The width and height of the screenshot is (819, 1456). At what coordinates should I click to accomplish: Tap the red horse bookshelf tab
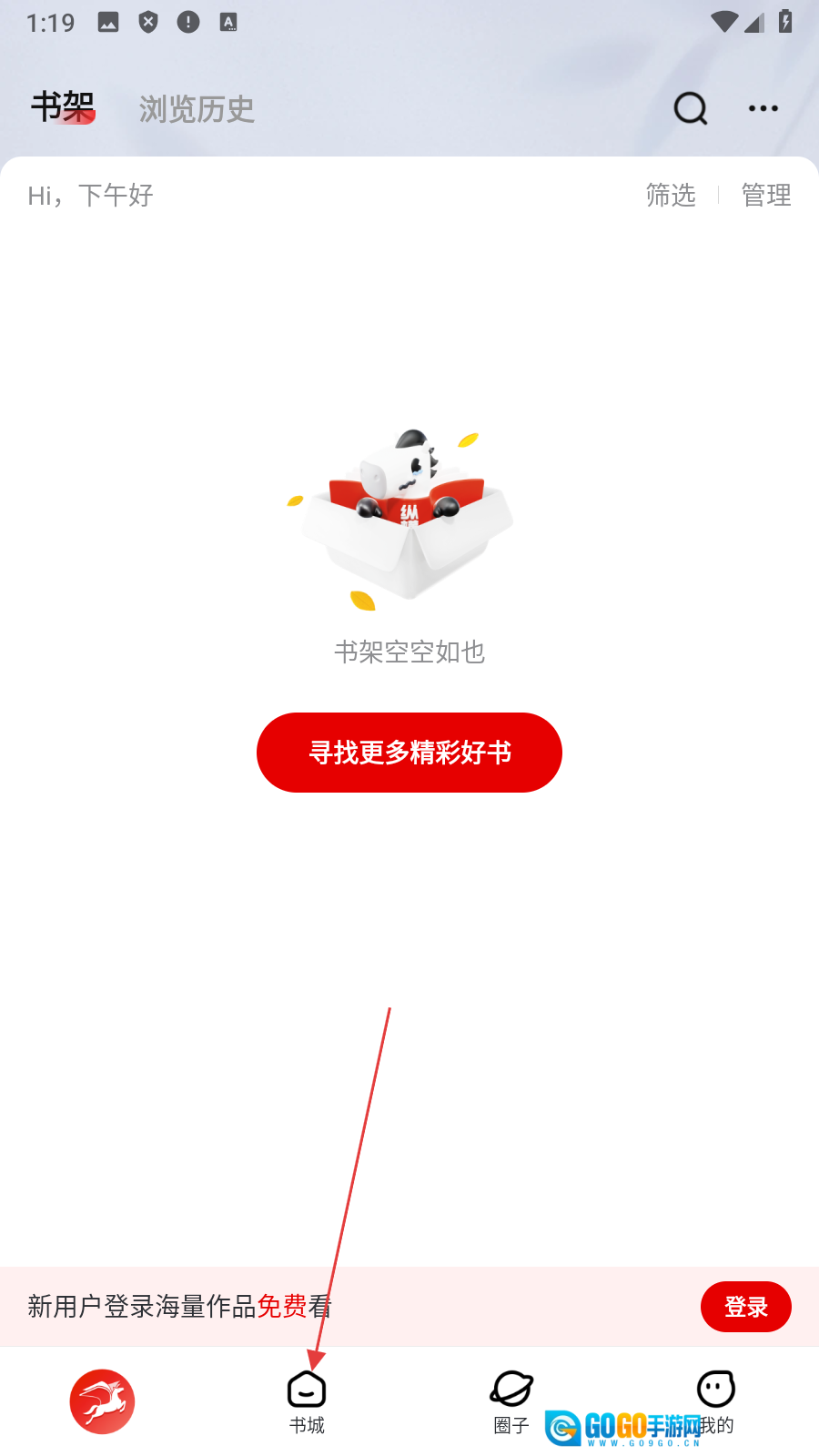[102, 1401]
